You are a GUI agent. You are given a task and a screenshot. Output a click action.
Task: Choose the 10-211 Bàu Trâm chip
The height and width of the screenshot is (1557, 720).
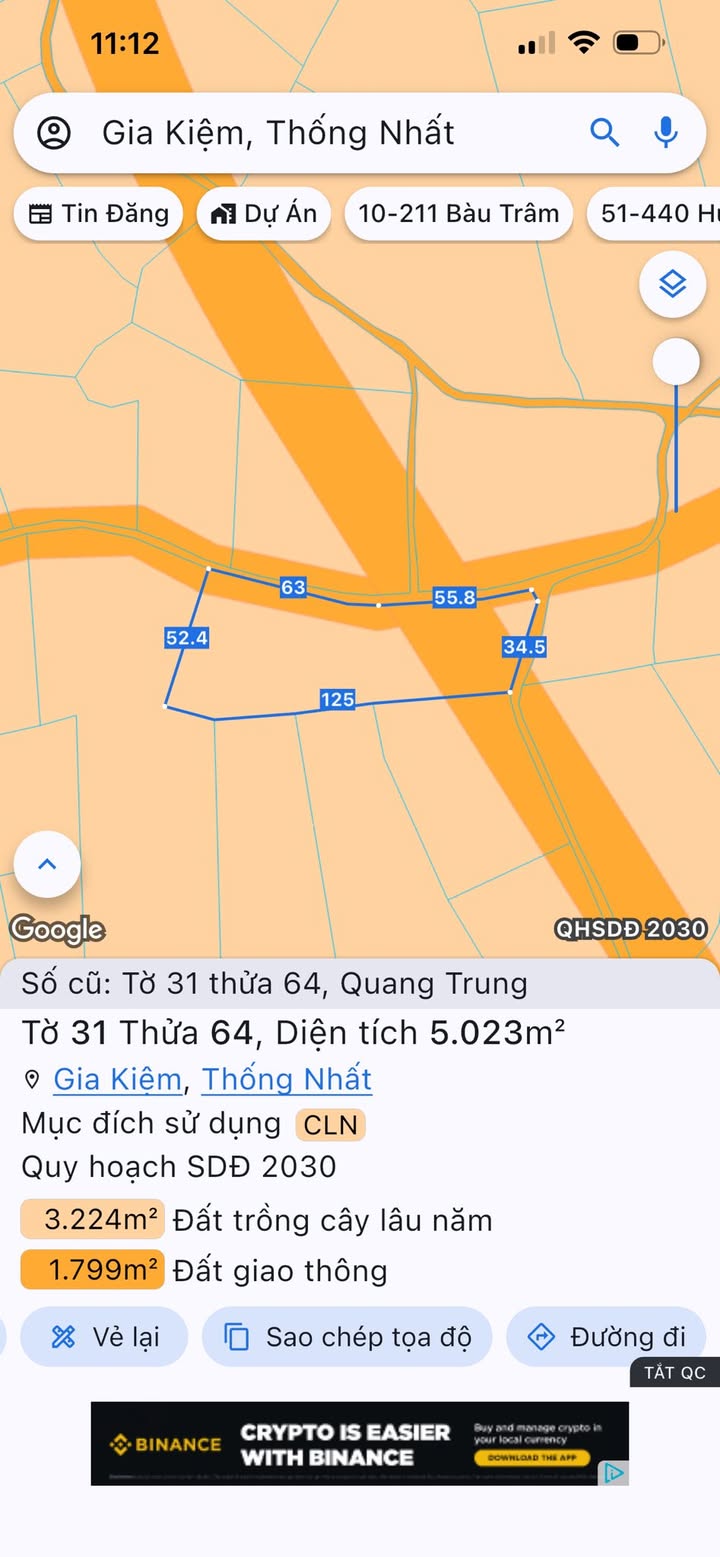point(458,213)
